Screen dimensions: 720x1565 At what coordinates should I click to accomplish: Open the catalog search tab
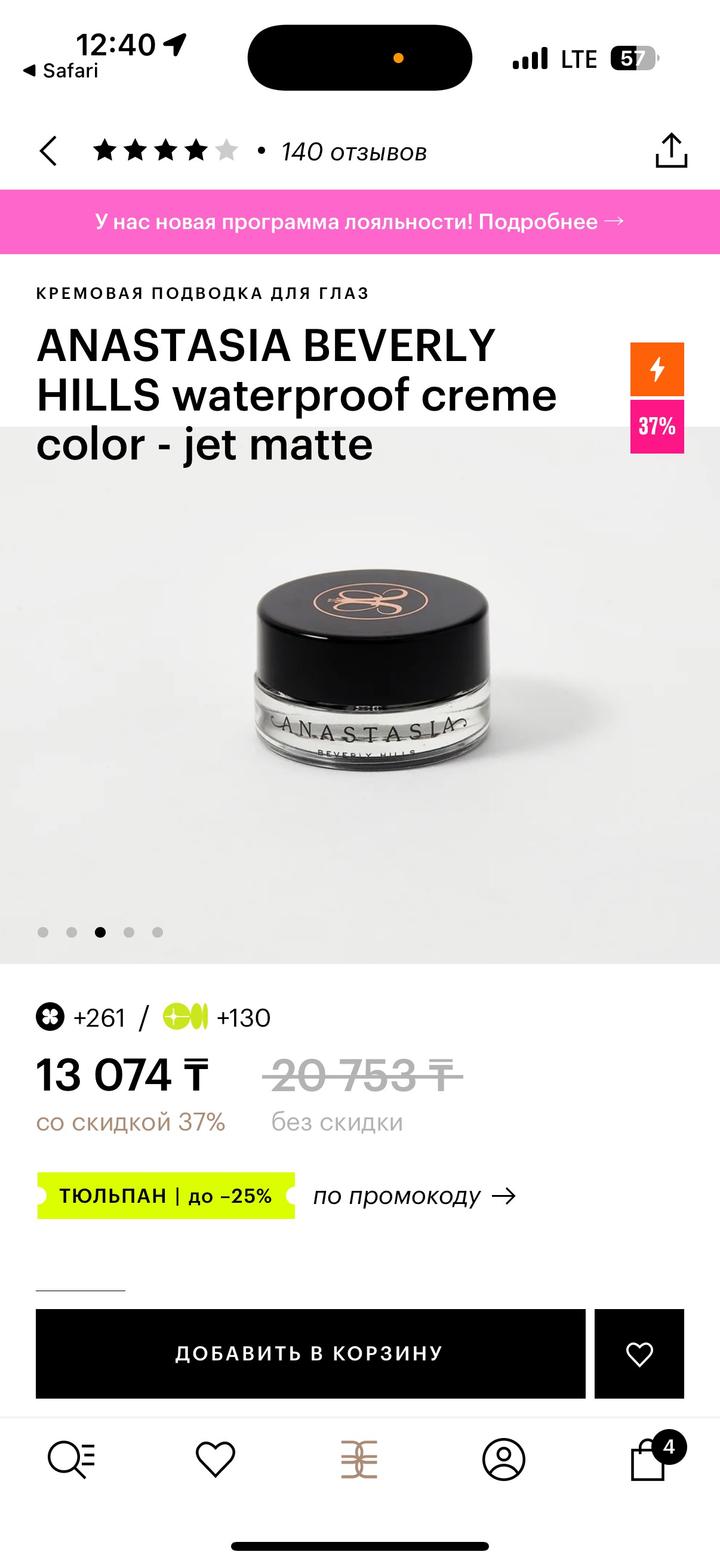71,1459
